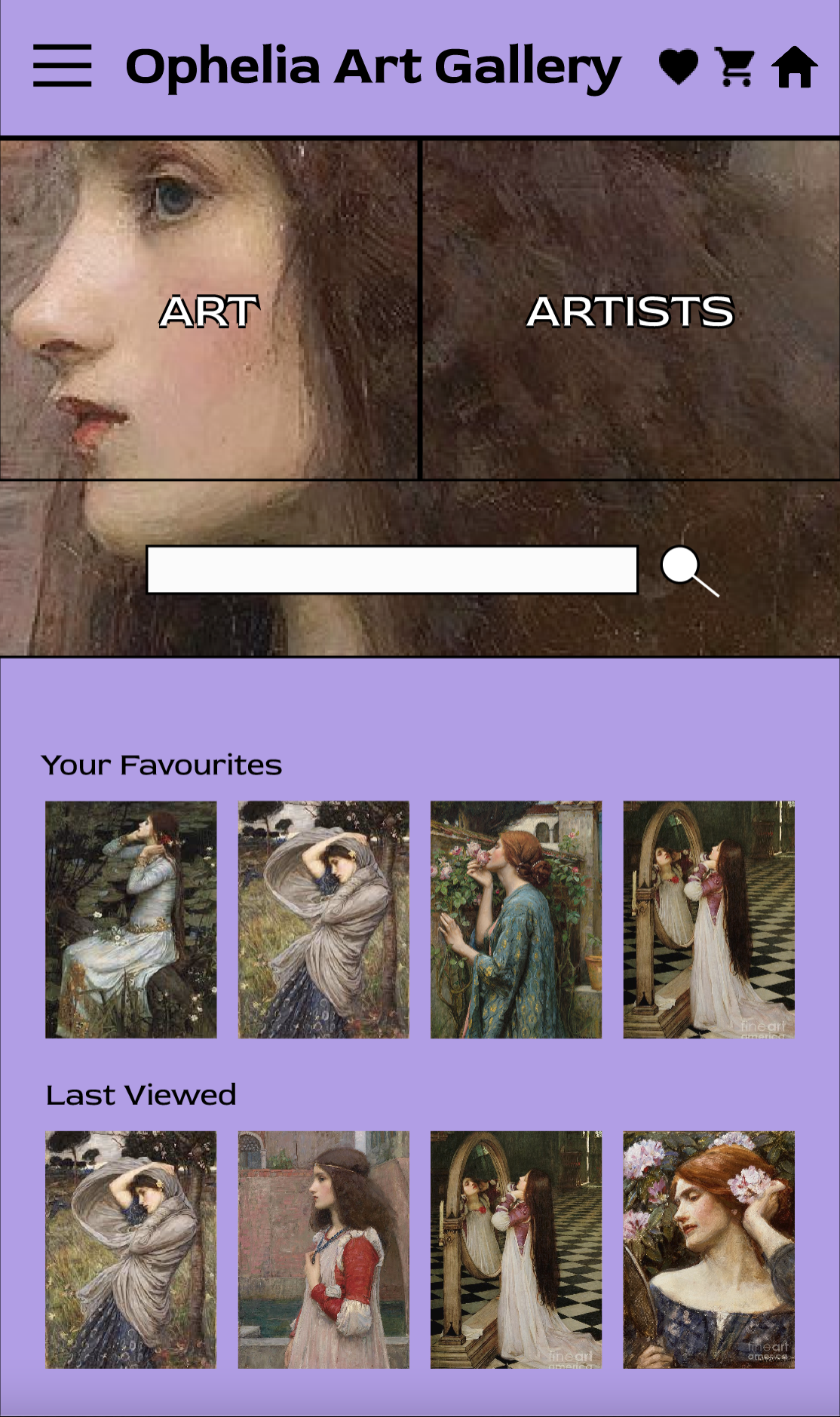Open the ART section
Viewport: 840px width, 1417px height.
click(x=209, y=311)
